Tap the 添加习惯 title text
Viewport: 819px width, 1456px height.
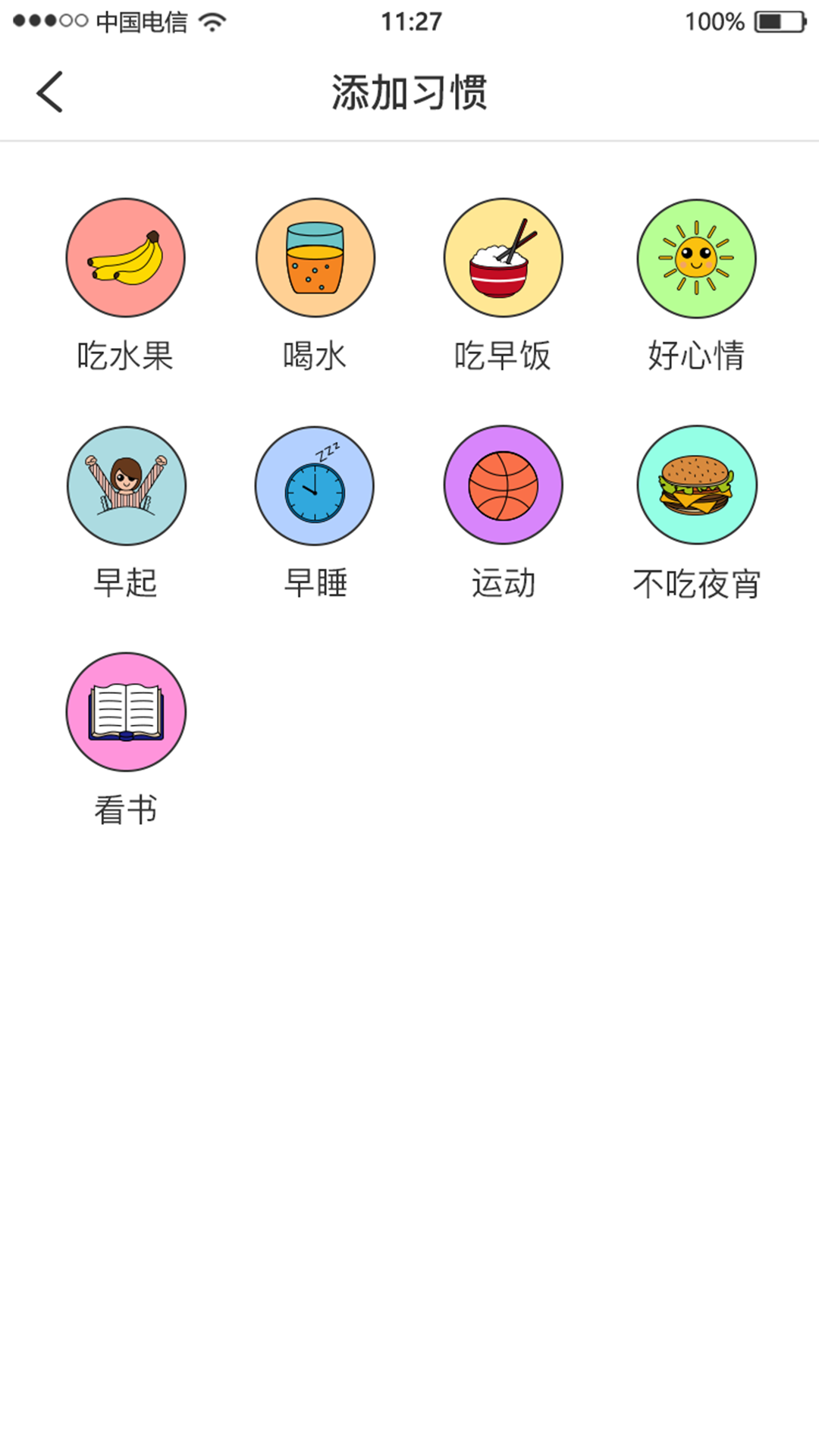tap(409, 89)
